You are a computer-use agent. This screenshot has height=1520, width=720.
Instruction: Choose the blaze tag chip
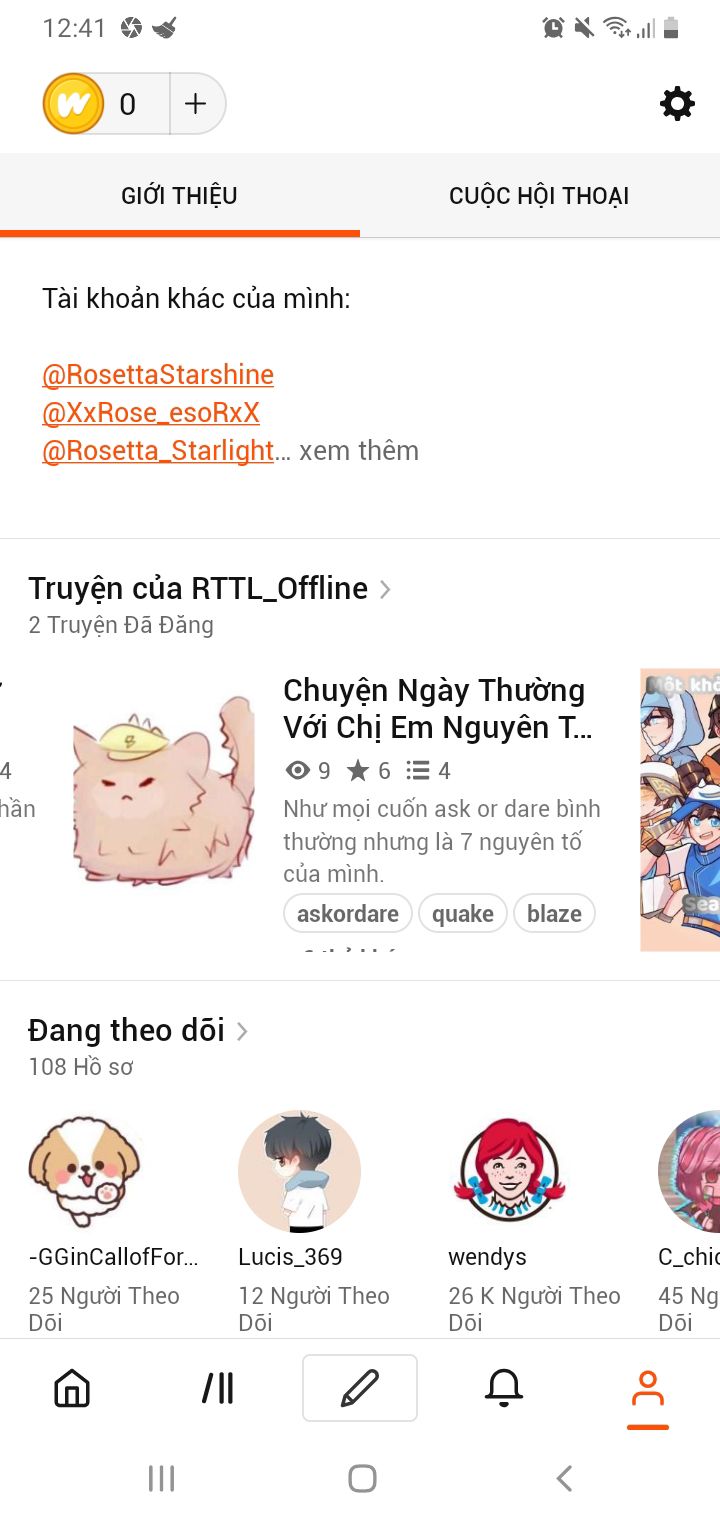(554, 914)
